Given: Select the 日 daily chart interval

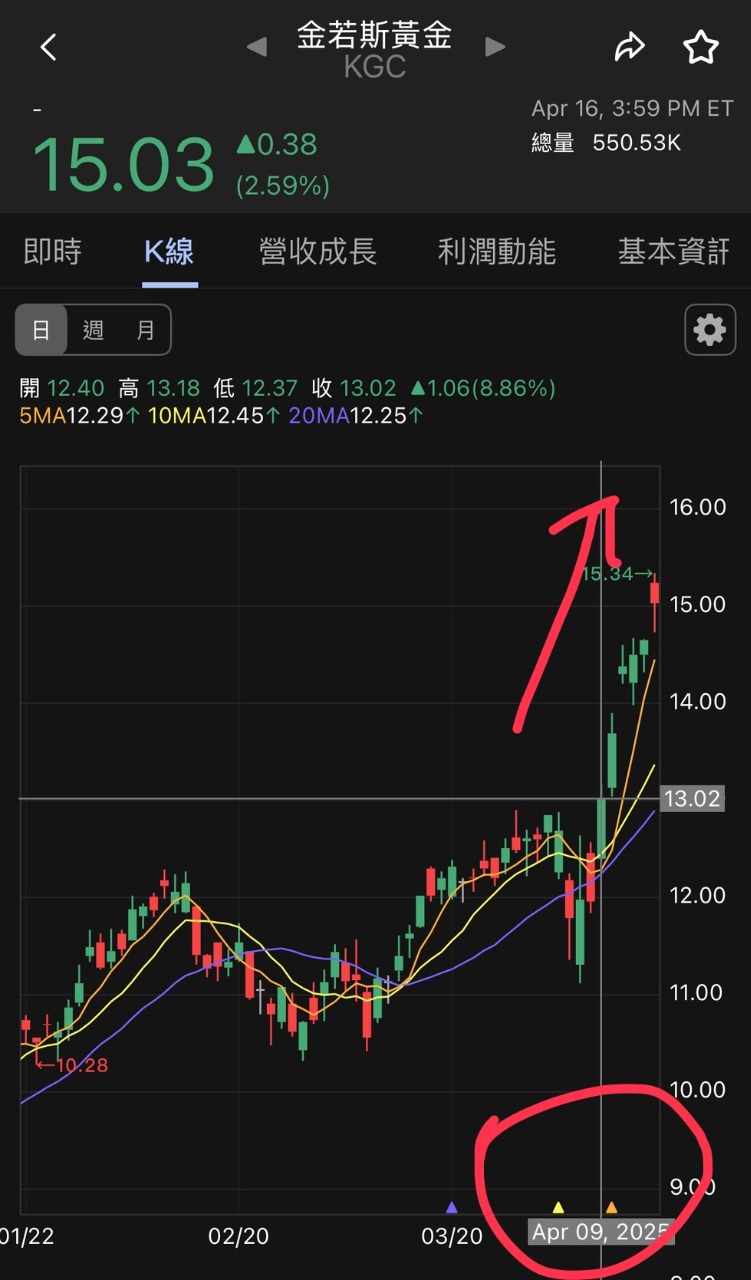Looking at the screenshot, I should point(41,330).
